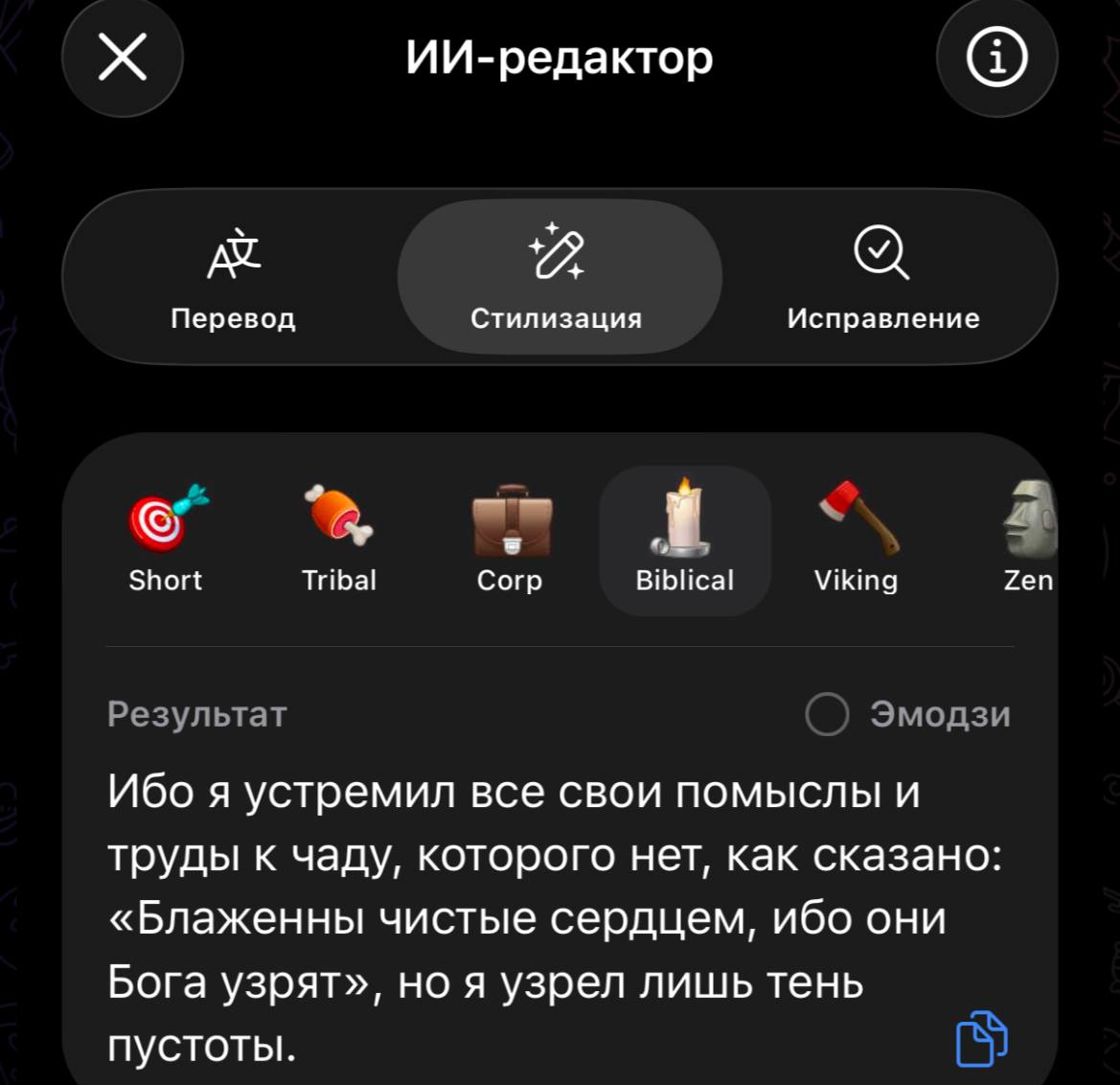Close the ИИ-редактор screen
The width and height of the screenshot is (1120, 1085).
[123, 58]
